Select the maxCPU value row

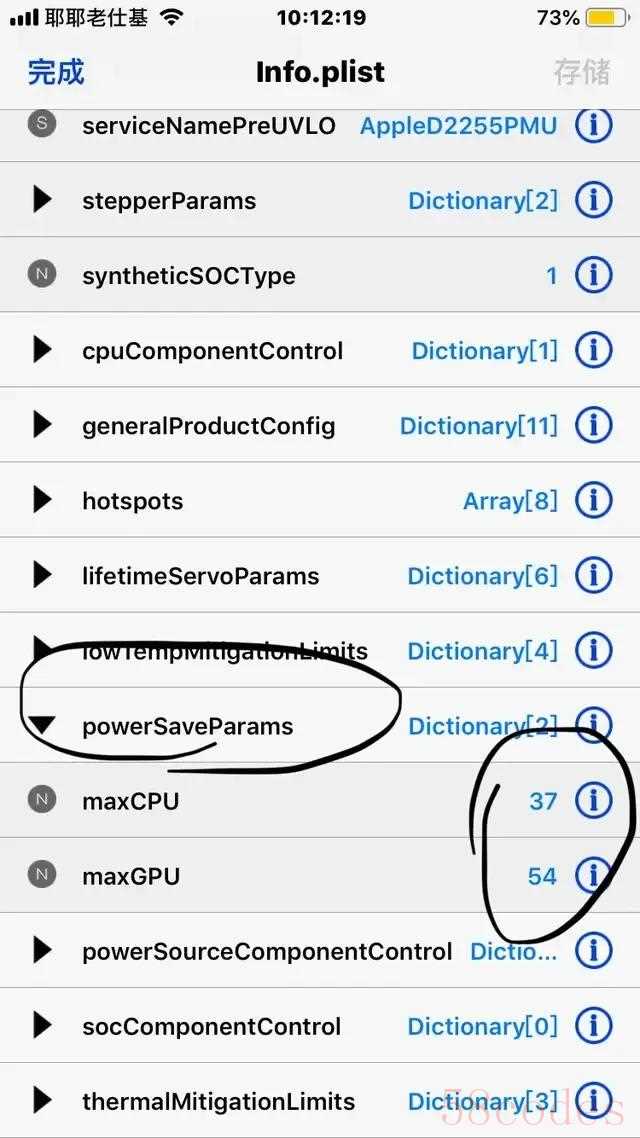click(320, 801)
